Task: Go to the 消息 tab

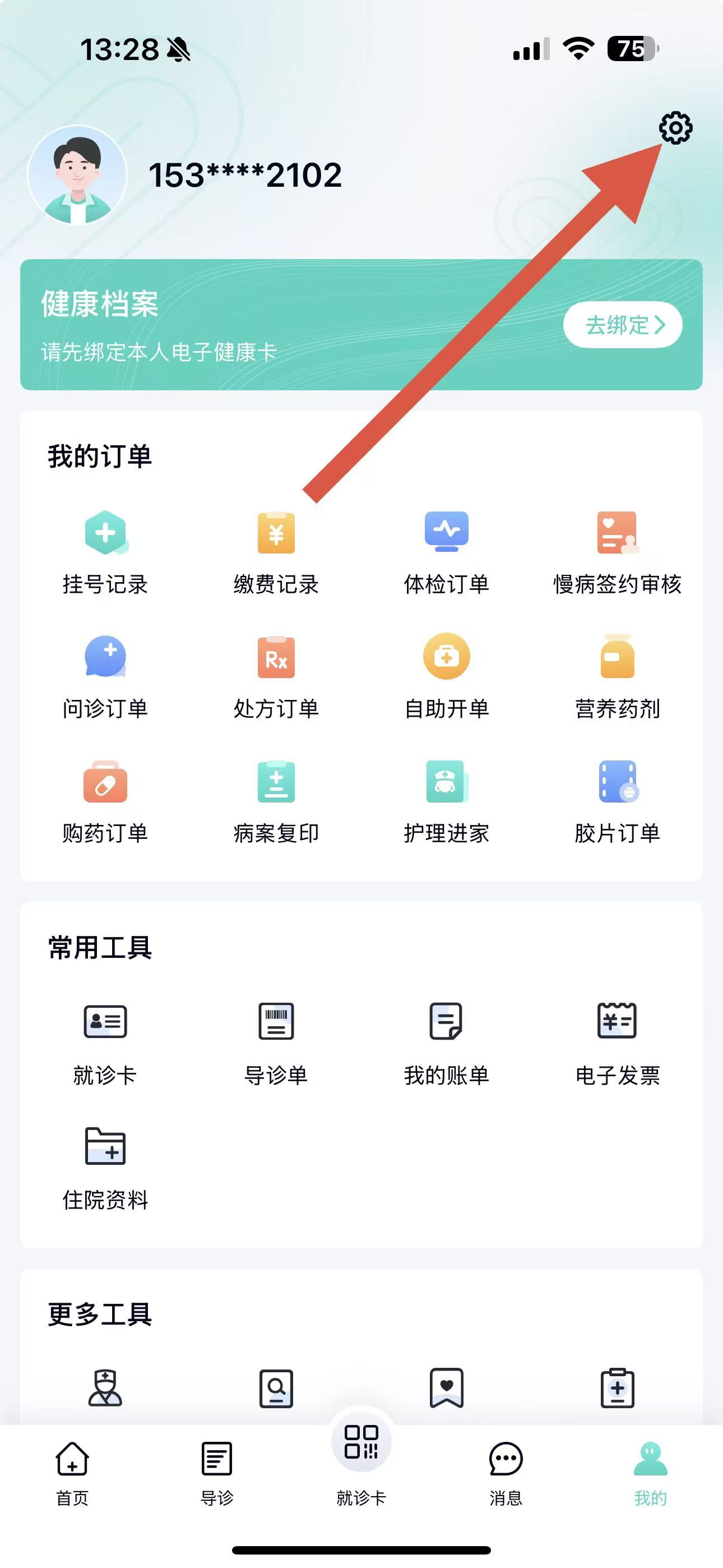Action: coord(506,1473)
